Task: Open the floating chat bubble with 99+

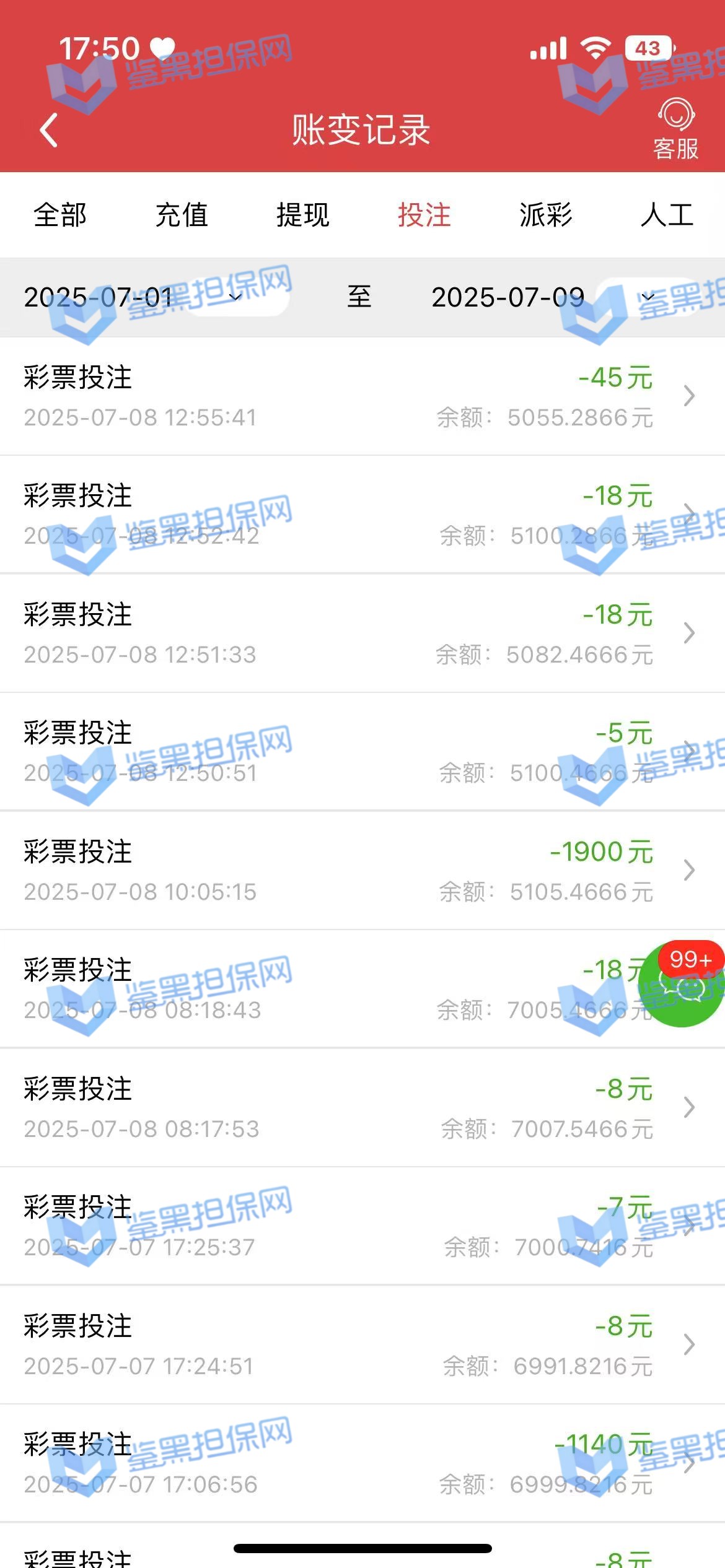Action: (682, 985)
